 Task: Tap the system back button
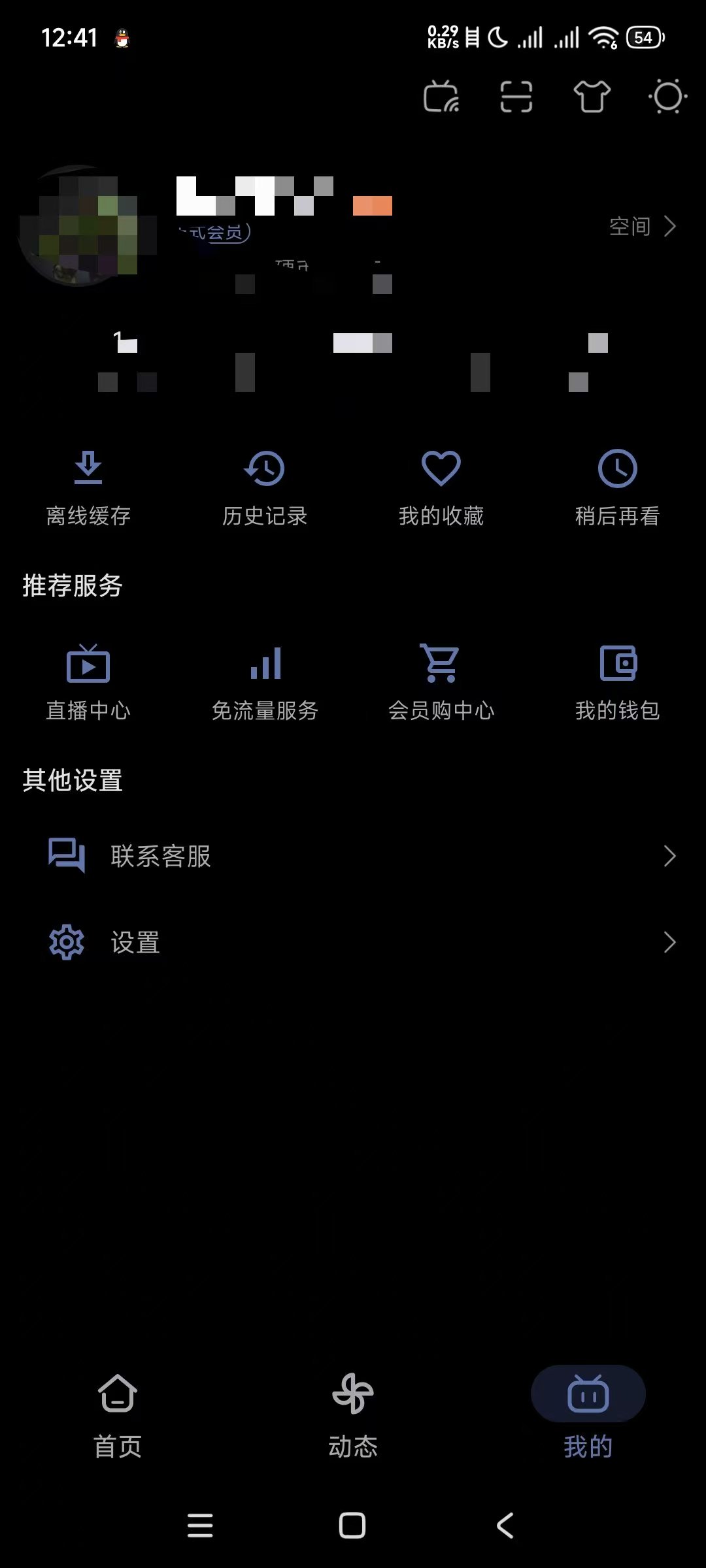coord(505,1526)
